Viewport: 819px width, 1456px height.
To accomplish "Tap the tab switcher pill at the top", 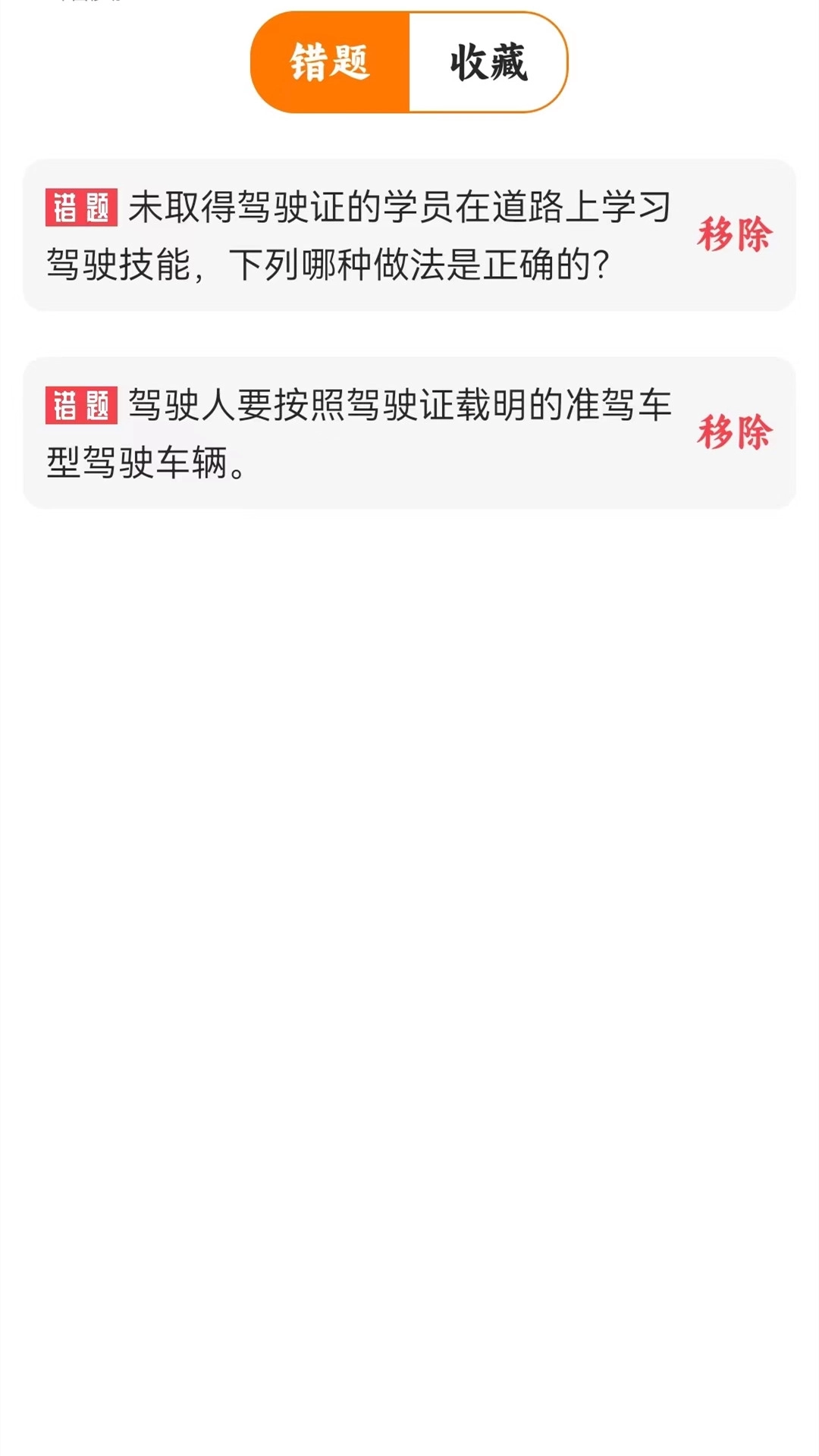I will tap(409, 62).
